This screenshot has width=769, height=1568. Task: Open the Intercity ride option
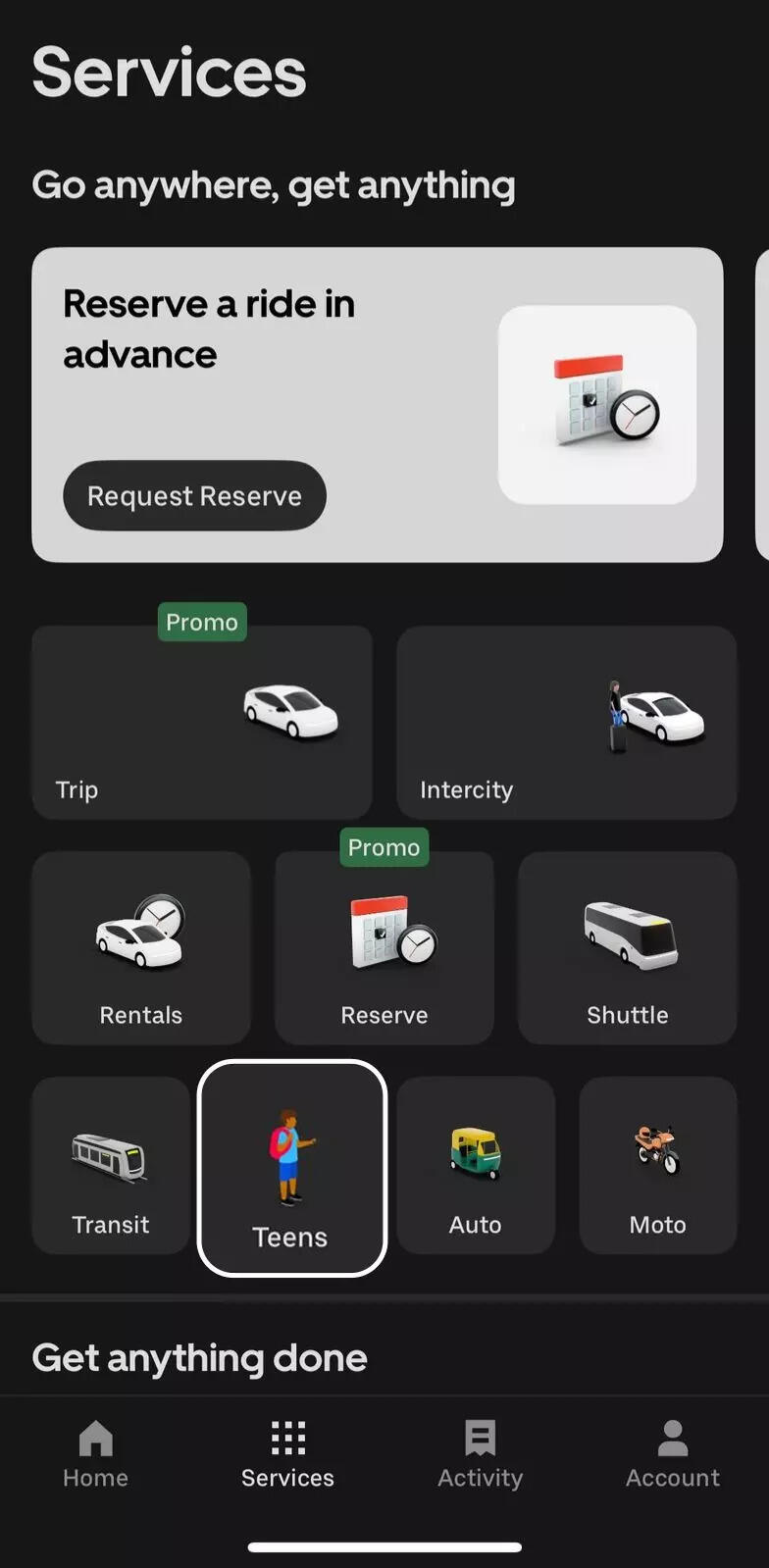[566, 721]
